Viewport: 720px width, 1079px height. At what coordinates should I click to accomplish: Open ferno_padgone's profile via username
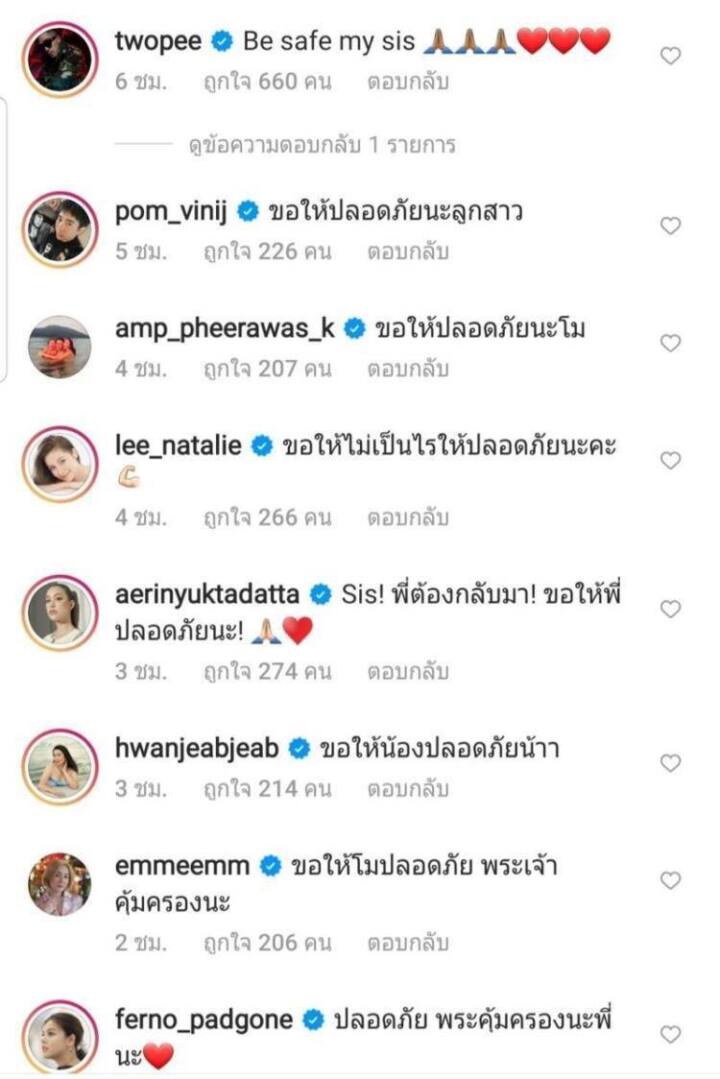(x=204, y=1020)
